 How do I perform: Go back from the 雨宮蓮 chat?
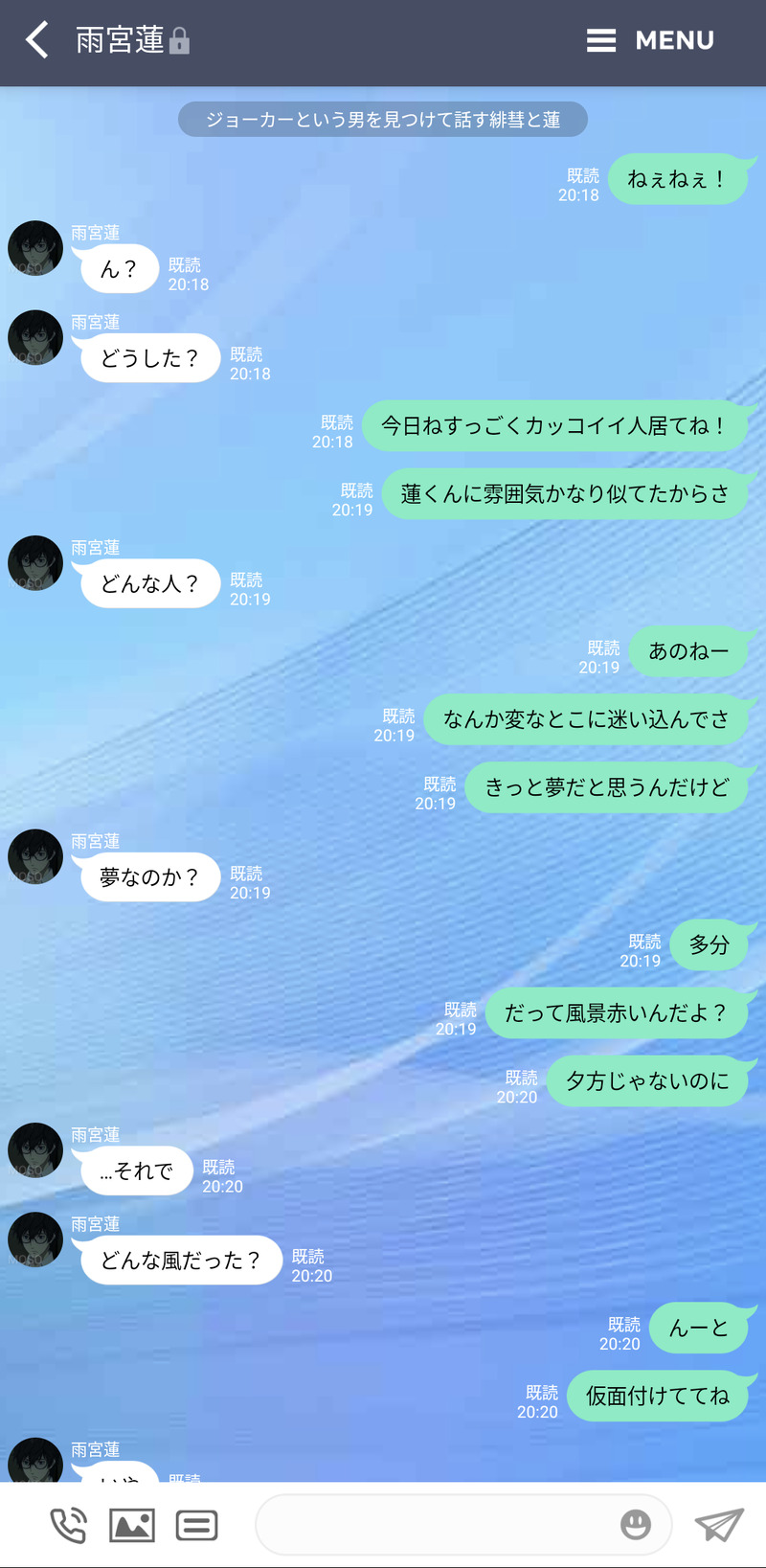[x=36, y=40]
